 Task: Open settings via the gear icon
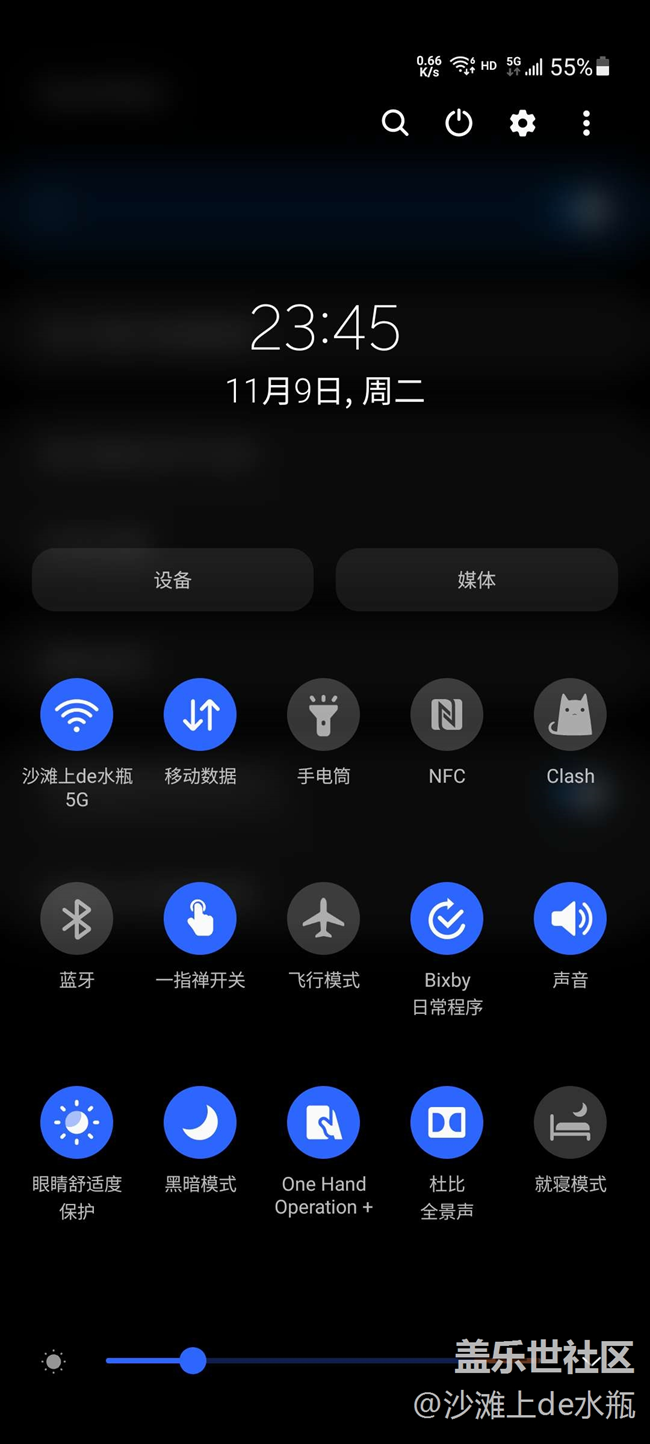(x=522, y=123)
